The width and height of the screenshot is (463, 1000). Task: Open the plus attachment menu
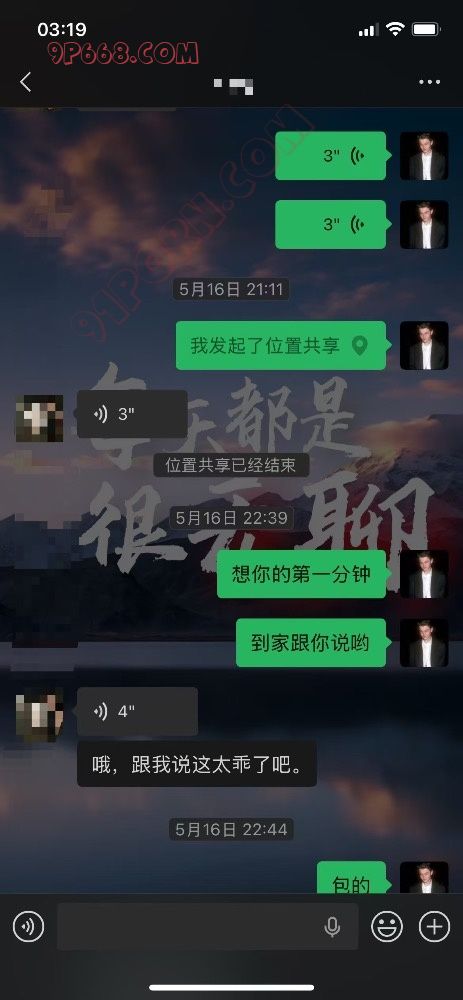pos(434,926)
